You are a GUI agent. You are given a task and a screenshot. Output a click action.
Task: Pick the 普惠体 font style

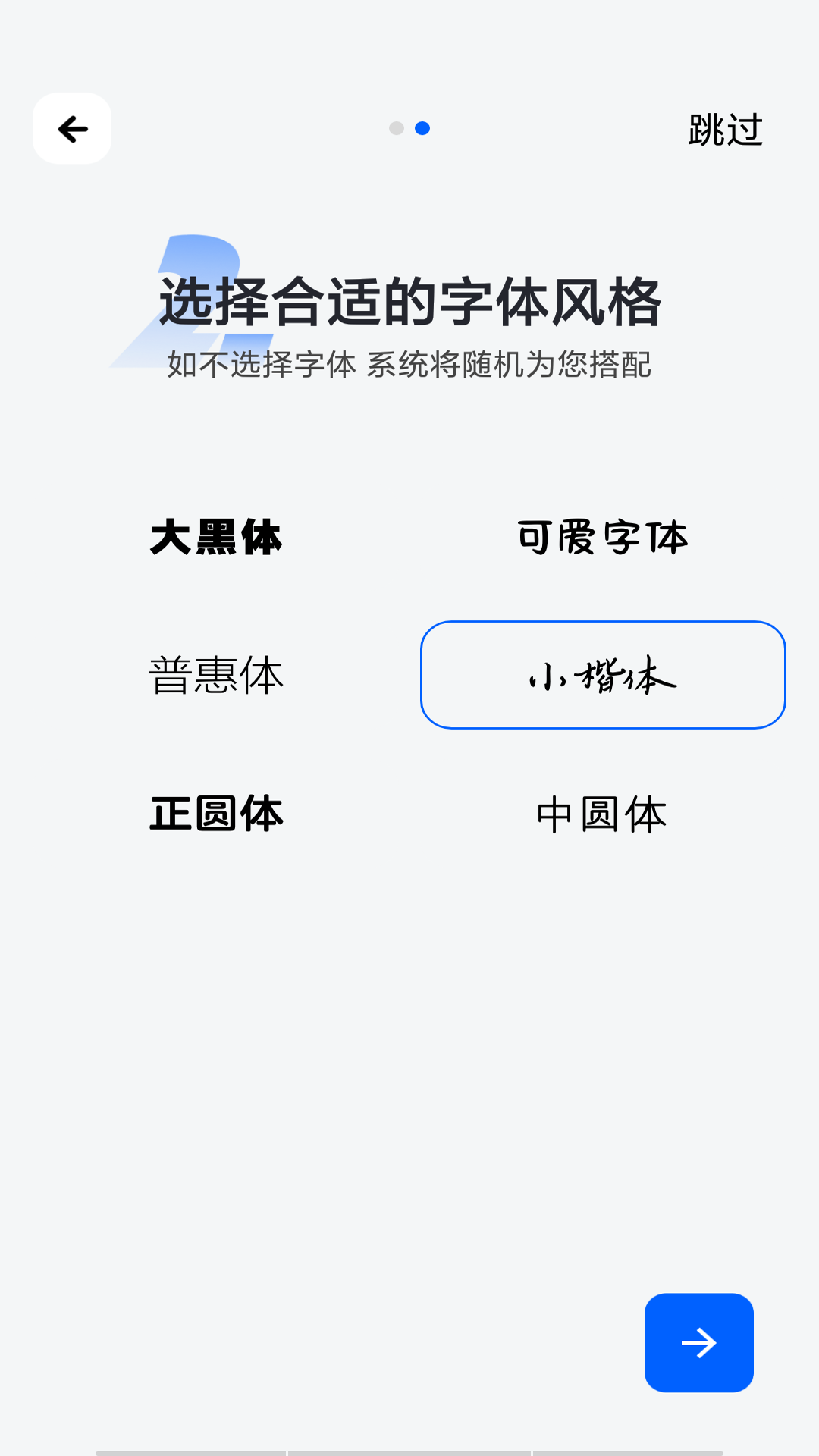click(x=216, y=675)
